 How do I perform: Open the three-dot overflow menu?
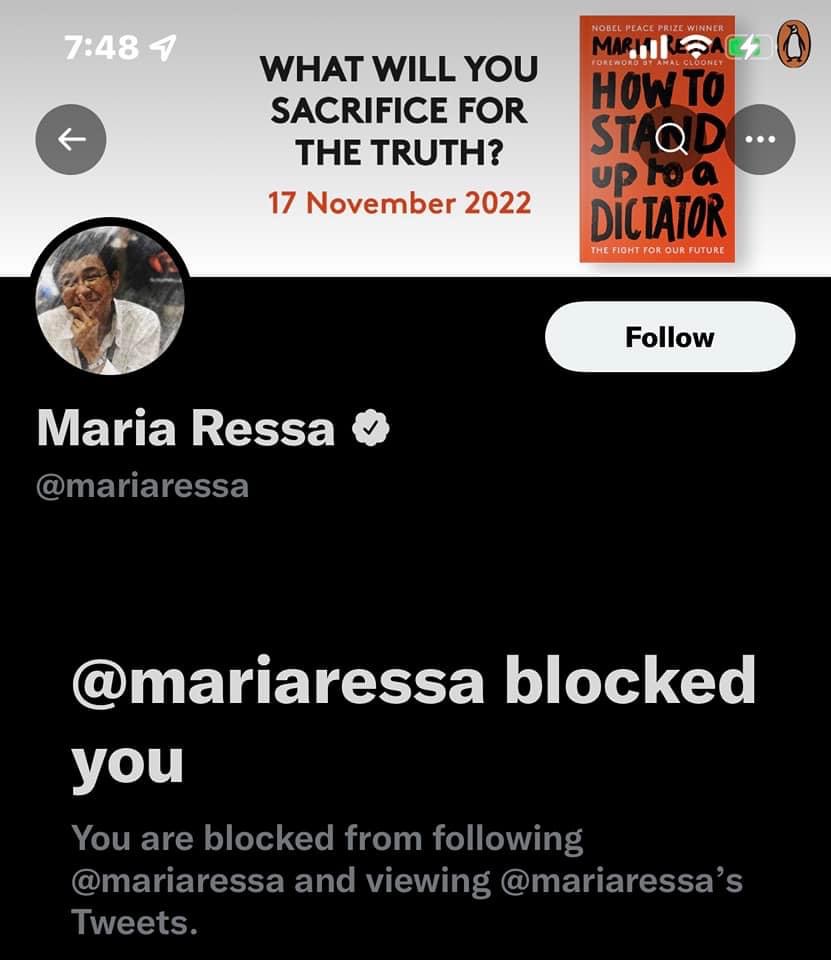[760, 140]
